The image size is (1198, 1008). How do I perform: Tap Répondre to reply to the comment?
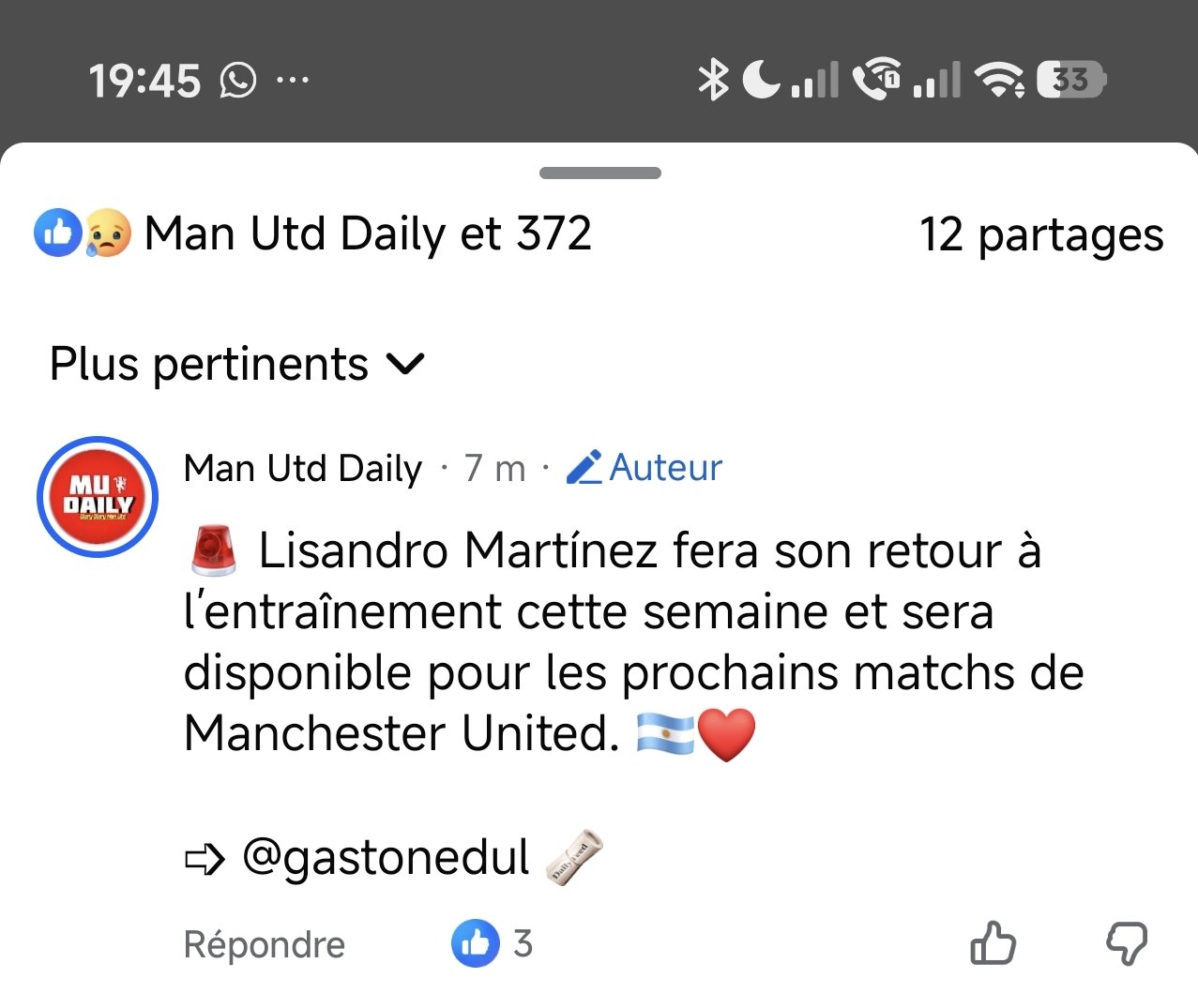pos(264,944)
